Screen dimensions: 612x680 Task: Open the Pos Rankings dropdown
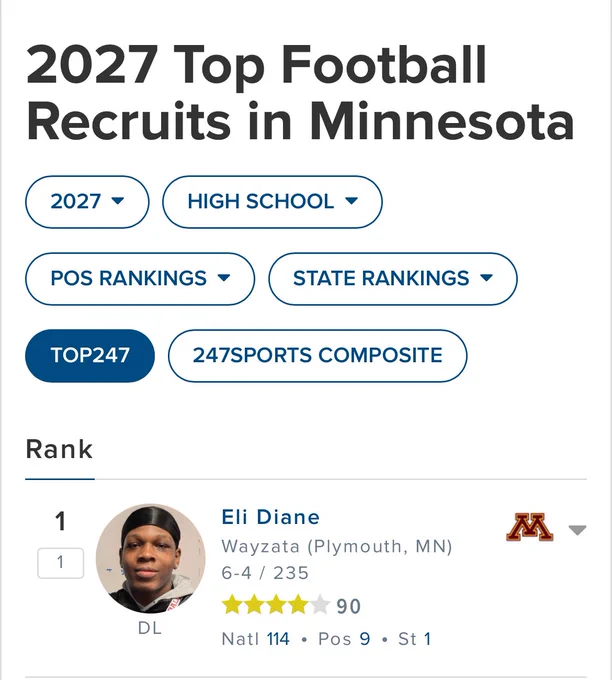140,278
